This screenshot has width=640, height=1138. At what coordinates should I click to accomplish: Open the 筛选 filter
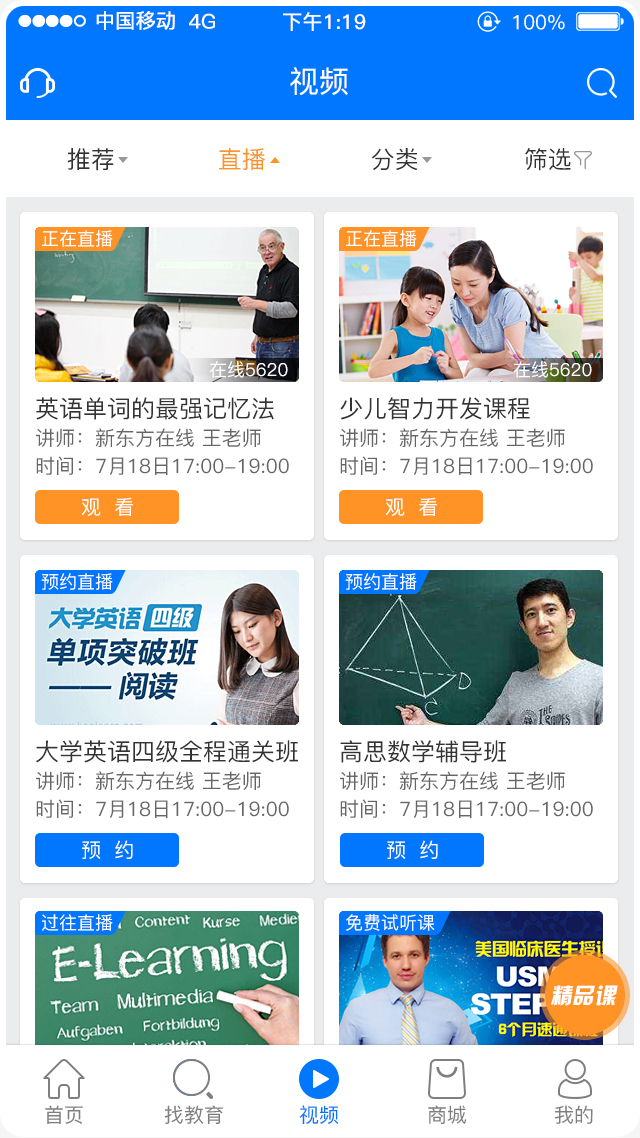coord(558,159)
